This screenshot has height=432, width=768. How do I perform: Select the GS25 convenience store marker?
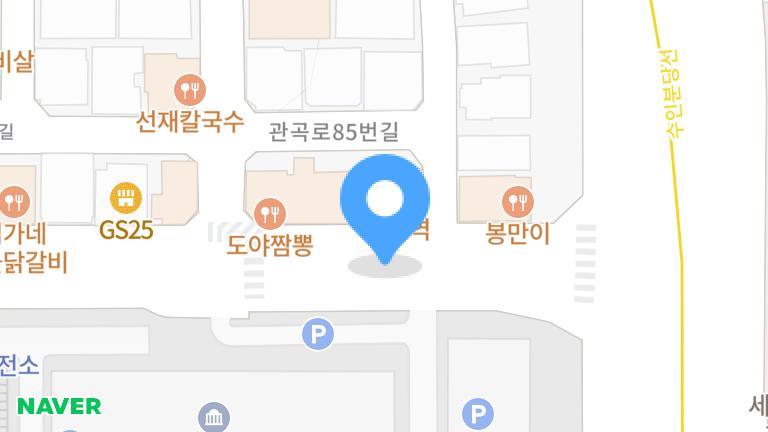click(x=126, y=197)
